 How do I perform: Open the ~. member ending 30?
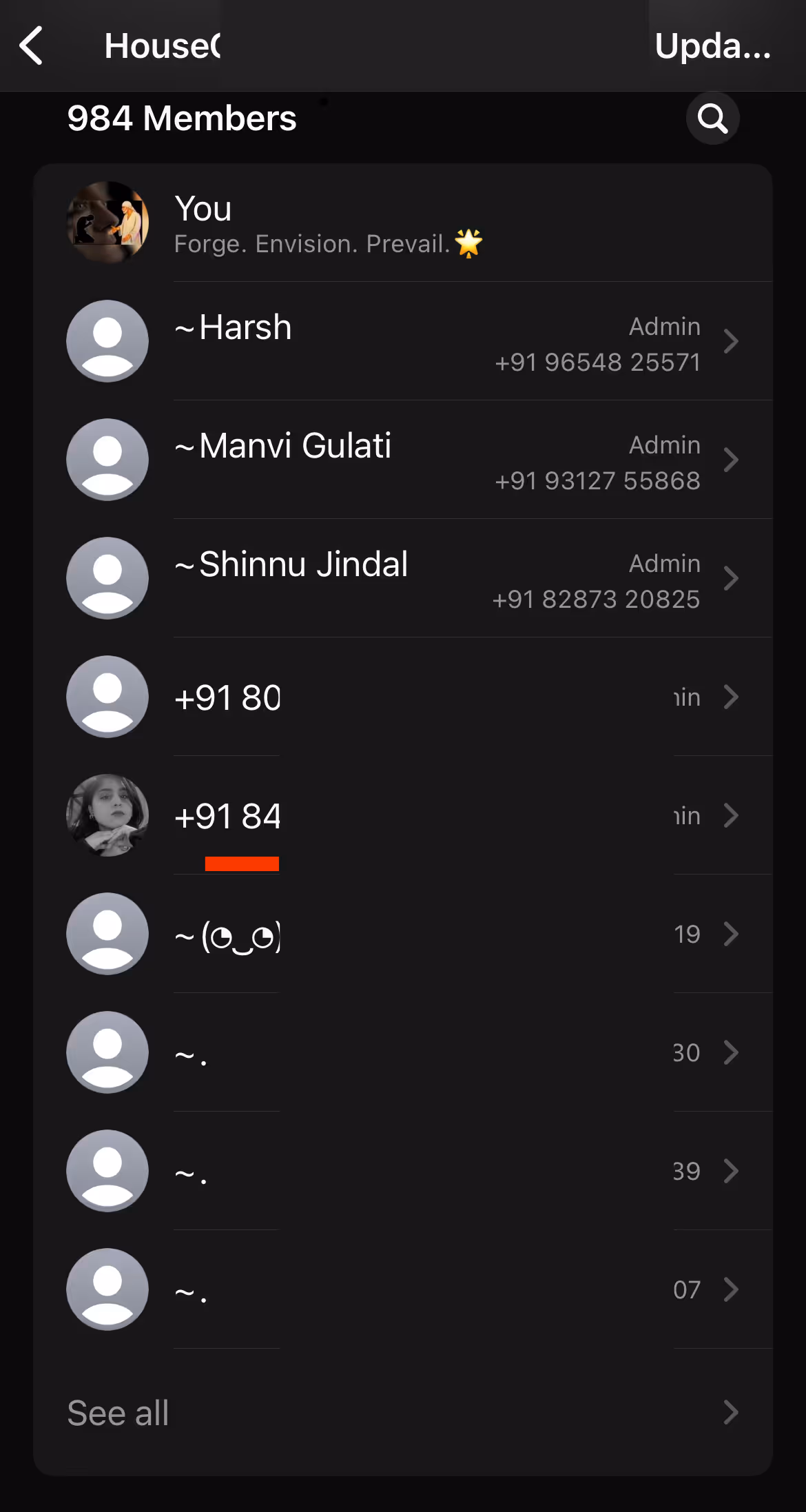pyautogui.click(x=402, y=1053)
